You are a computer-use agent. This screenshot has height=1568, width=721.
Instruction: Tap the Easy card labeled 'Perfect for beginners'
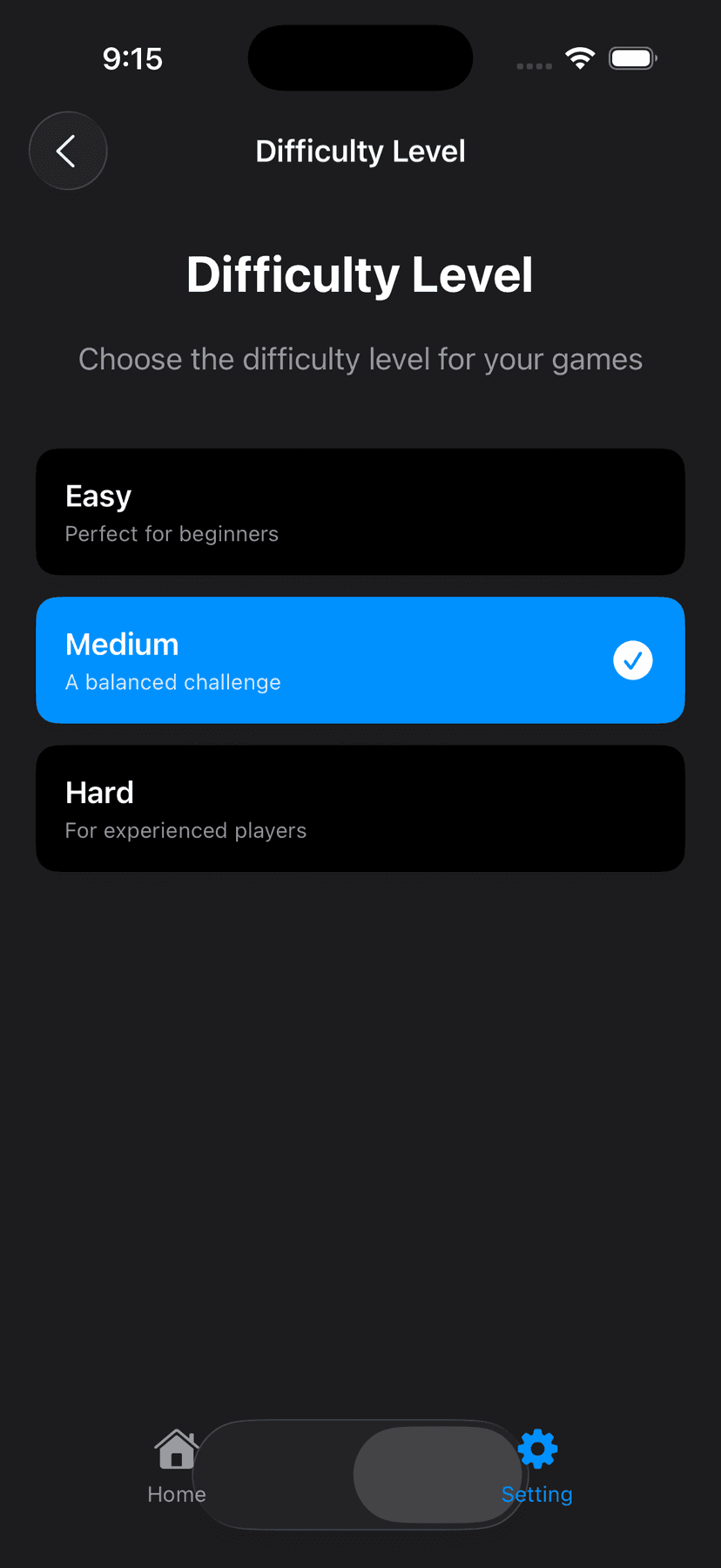click(x=360, y=511)
